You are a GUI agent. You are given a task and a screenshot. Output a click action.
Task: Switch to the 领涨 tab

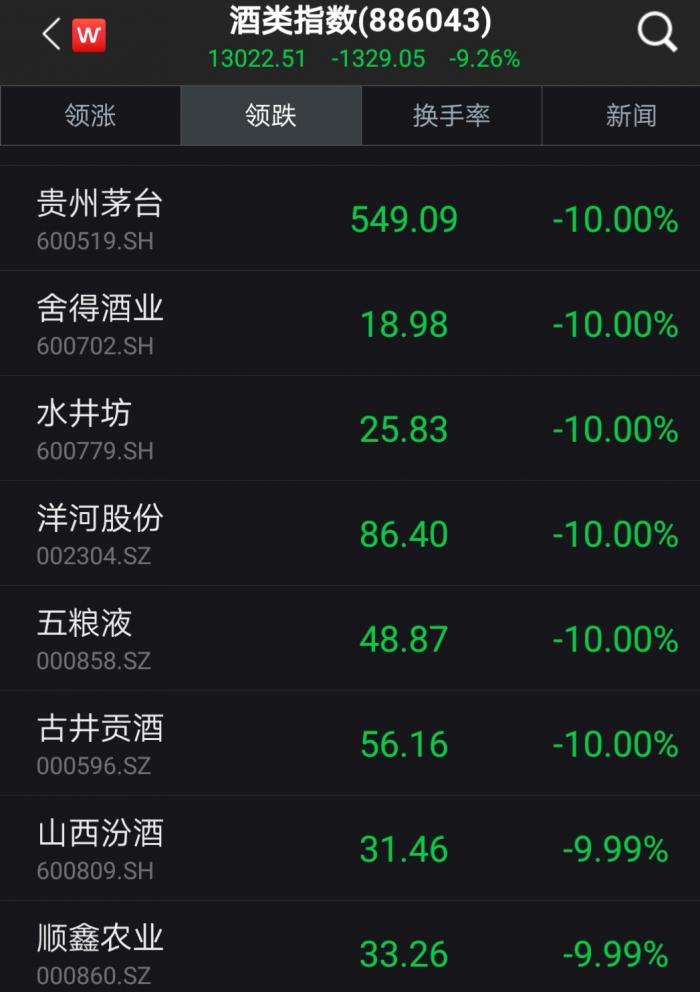[x=90, y=116]
